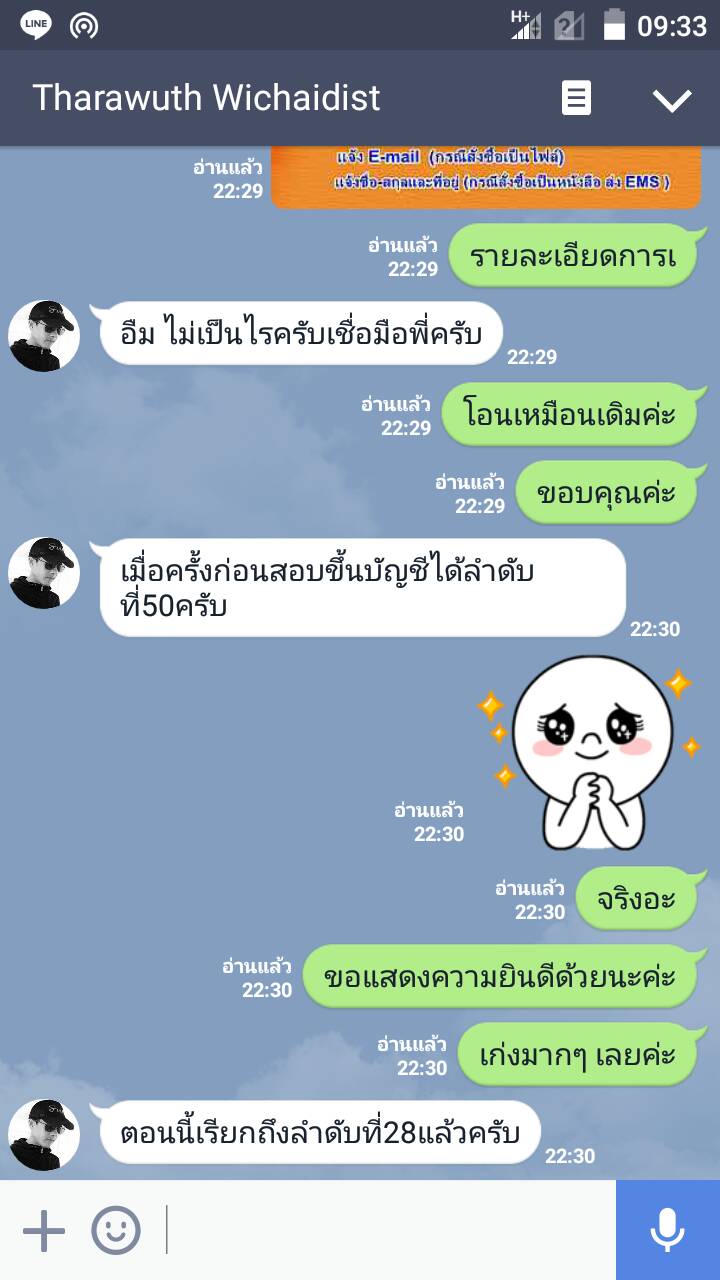Tap the voice message microphone button

tap(667, 1230)
